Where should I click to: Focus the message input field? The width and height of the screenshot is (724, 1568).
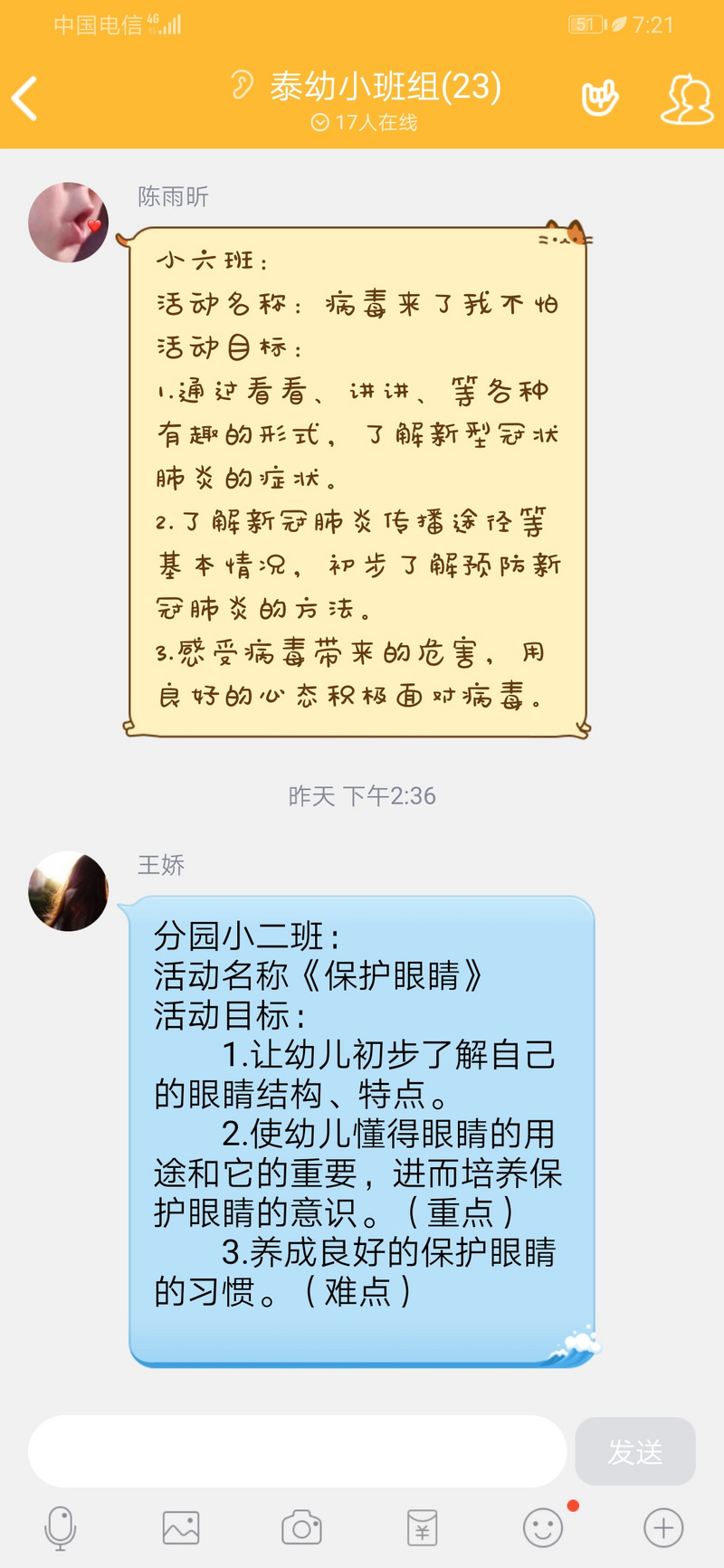click(x=297, y=1450)
